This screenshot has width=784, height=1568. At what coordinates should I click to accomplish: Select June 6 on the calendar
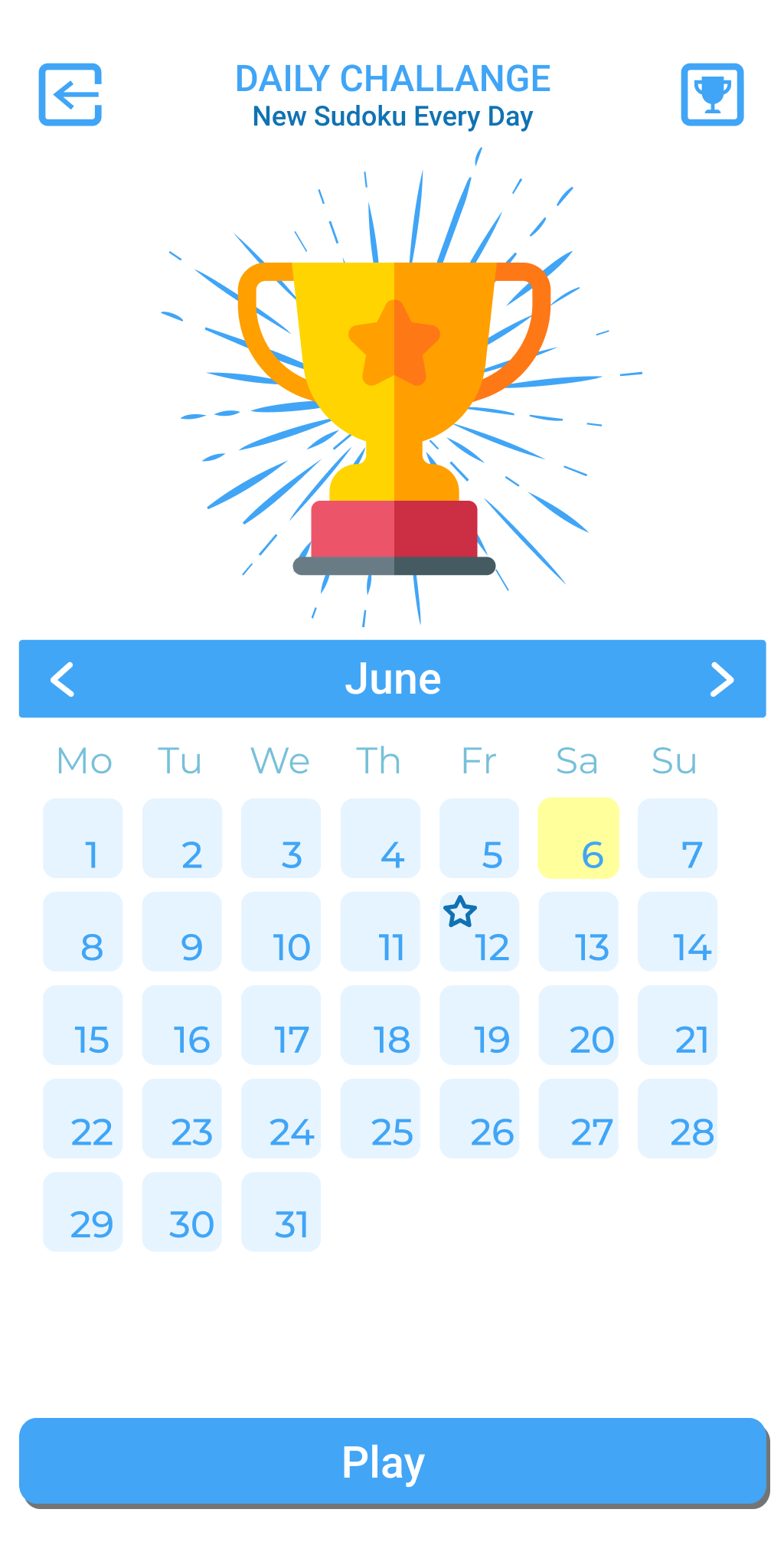579,838
